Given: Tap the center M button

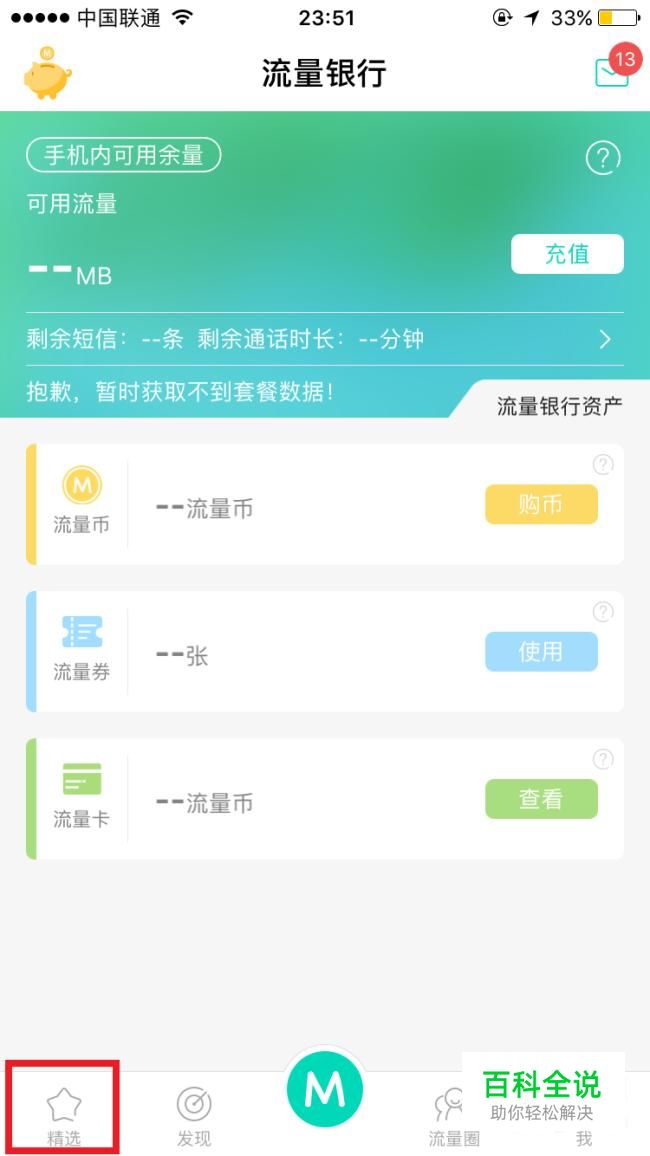Looking at the screenshot, I should pyautogui.click(x=325, y=1089).
